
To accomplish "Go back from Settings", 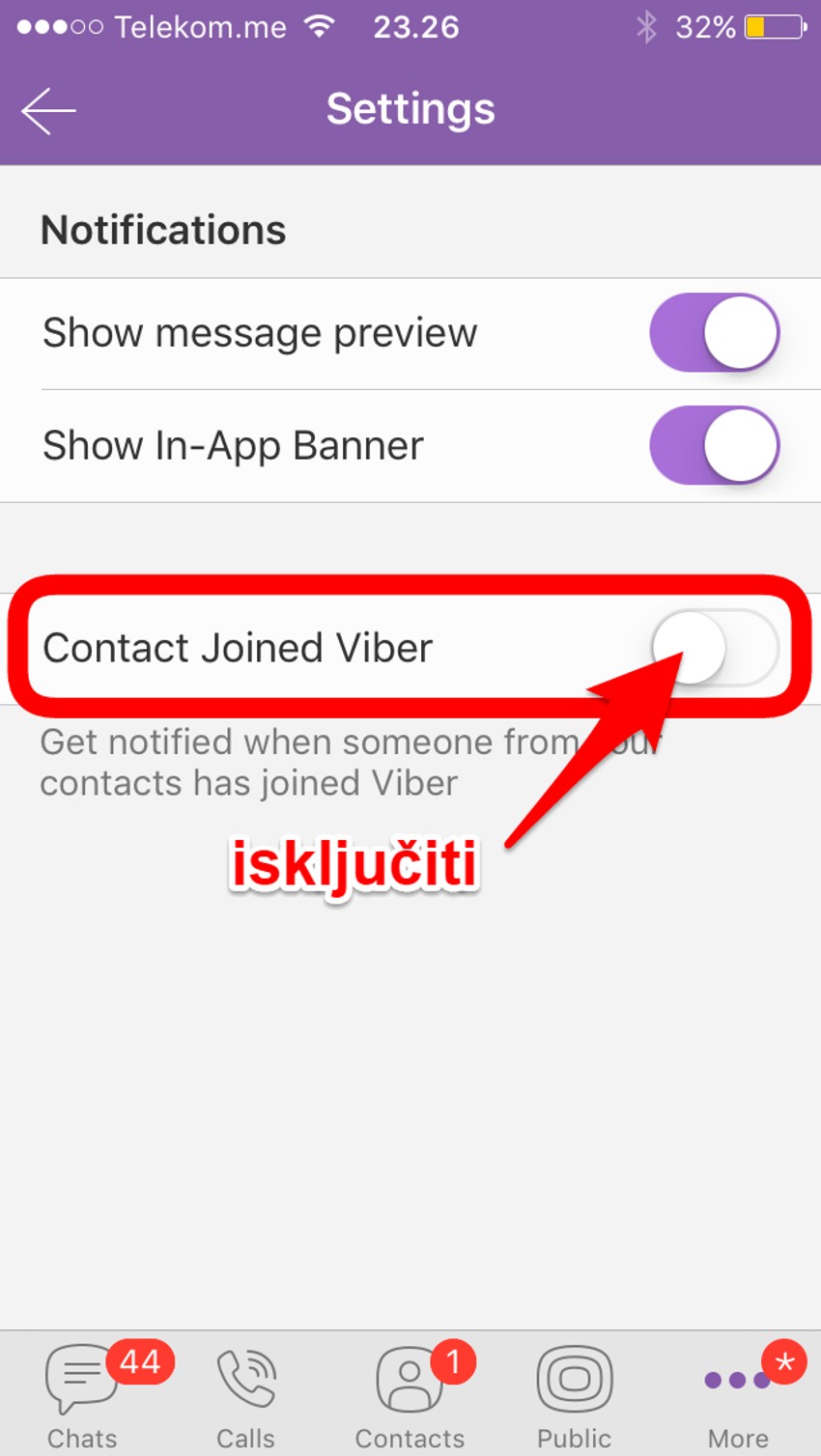I will (x=48, y=110).
